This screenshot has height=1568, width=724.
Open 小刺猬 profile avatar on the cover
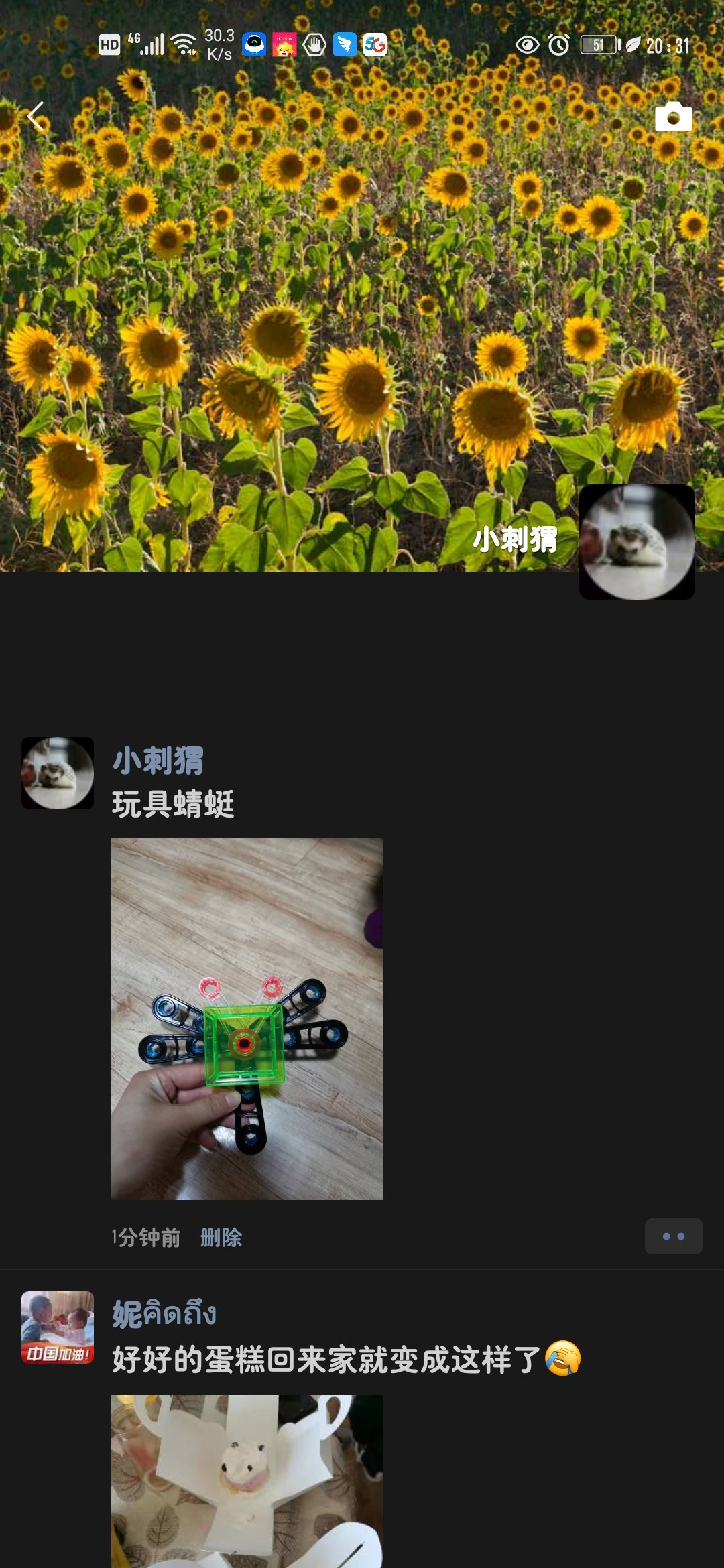tap(637, 542)
